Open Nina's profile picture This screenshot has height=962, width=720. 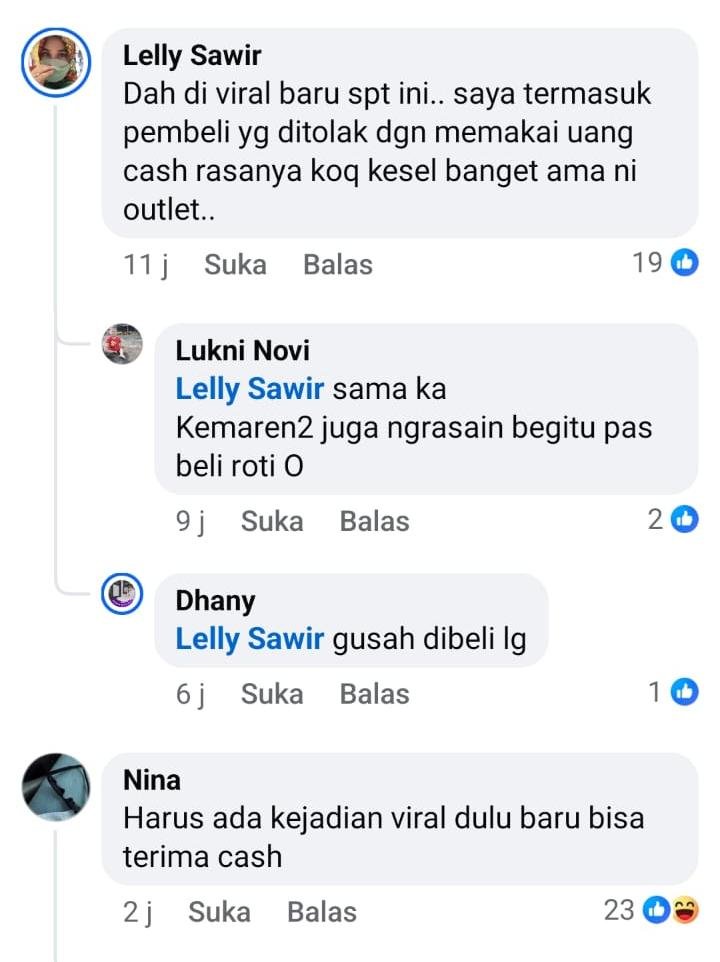[x=56, y=786]
